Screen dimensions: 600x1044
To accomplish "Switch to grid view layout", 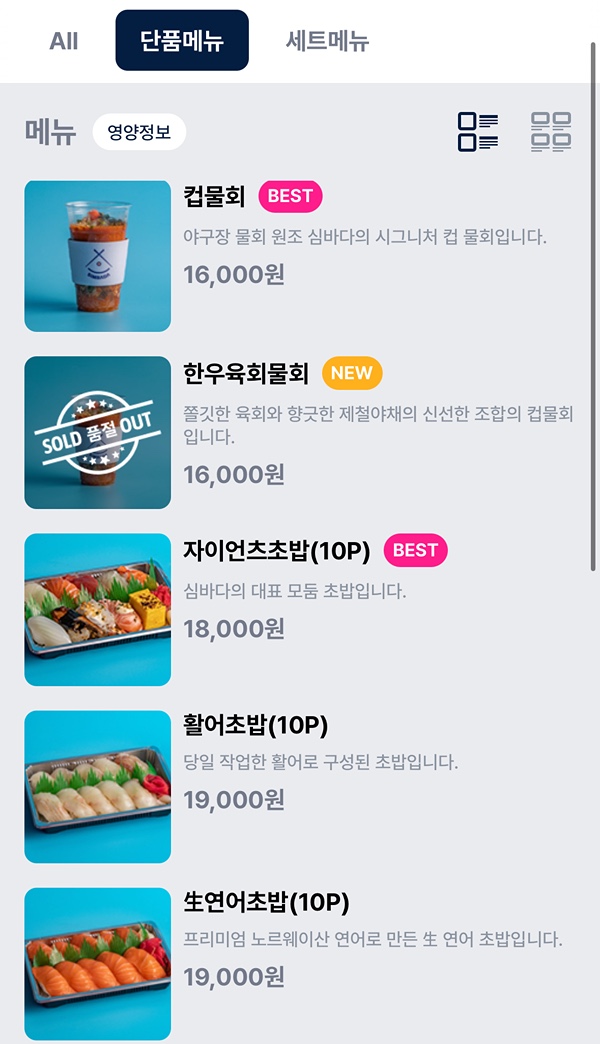I will pos(551,132).
